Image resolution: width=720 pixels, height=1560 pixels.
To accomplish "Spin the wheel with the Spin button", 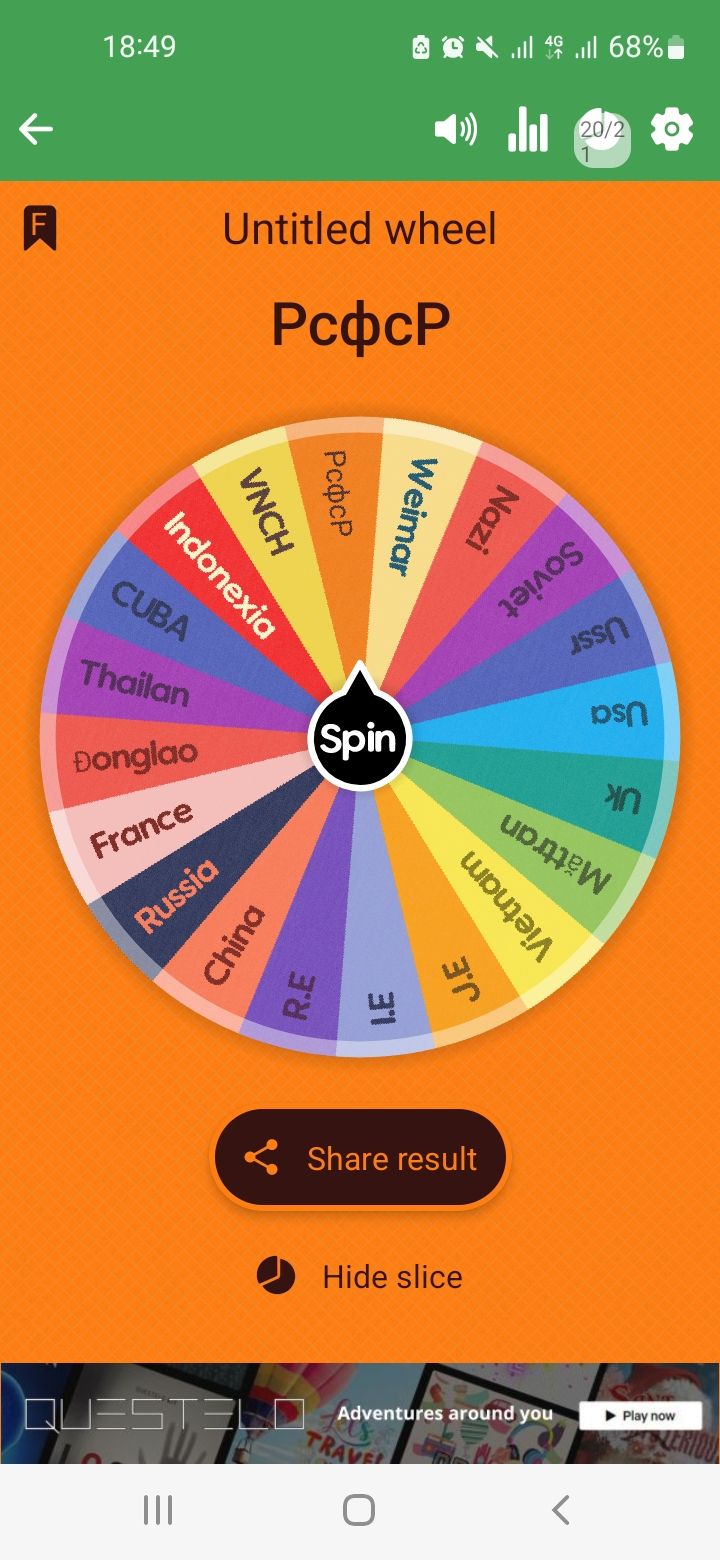I will [360, 739].
